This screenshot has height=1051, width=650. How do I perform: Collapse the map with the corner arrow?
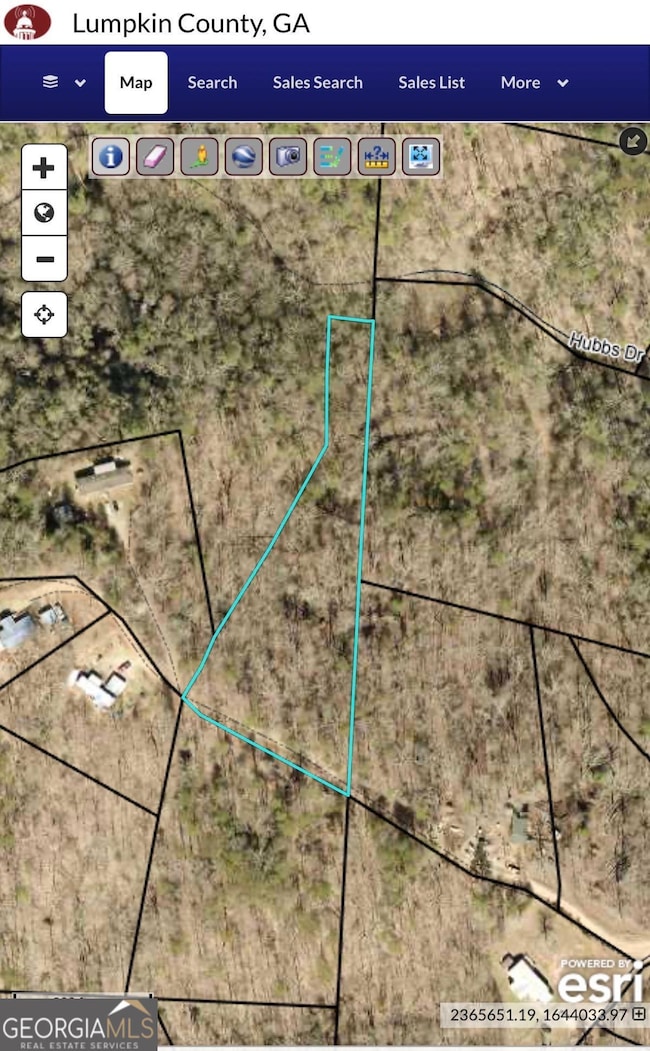pyautogui.click(x=633, y=141)
